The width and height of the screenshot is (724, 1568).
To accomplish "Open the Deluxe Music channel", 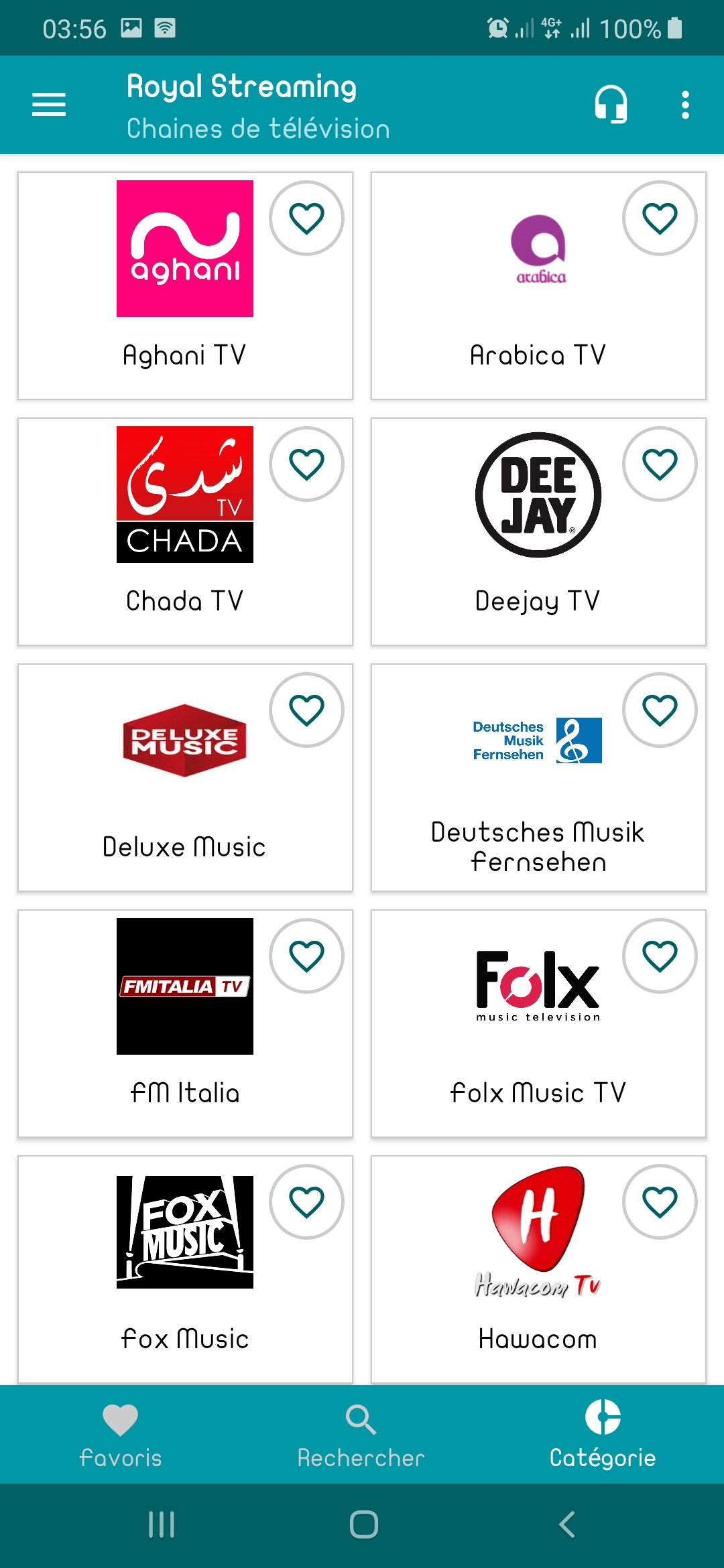I will (x=184, y=777).
